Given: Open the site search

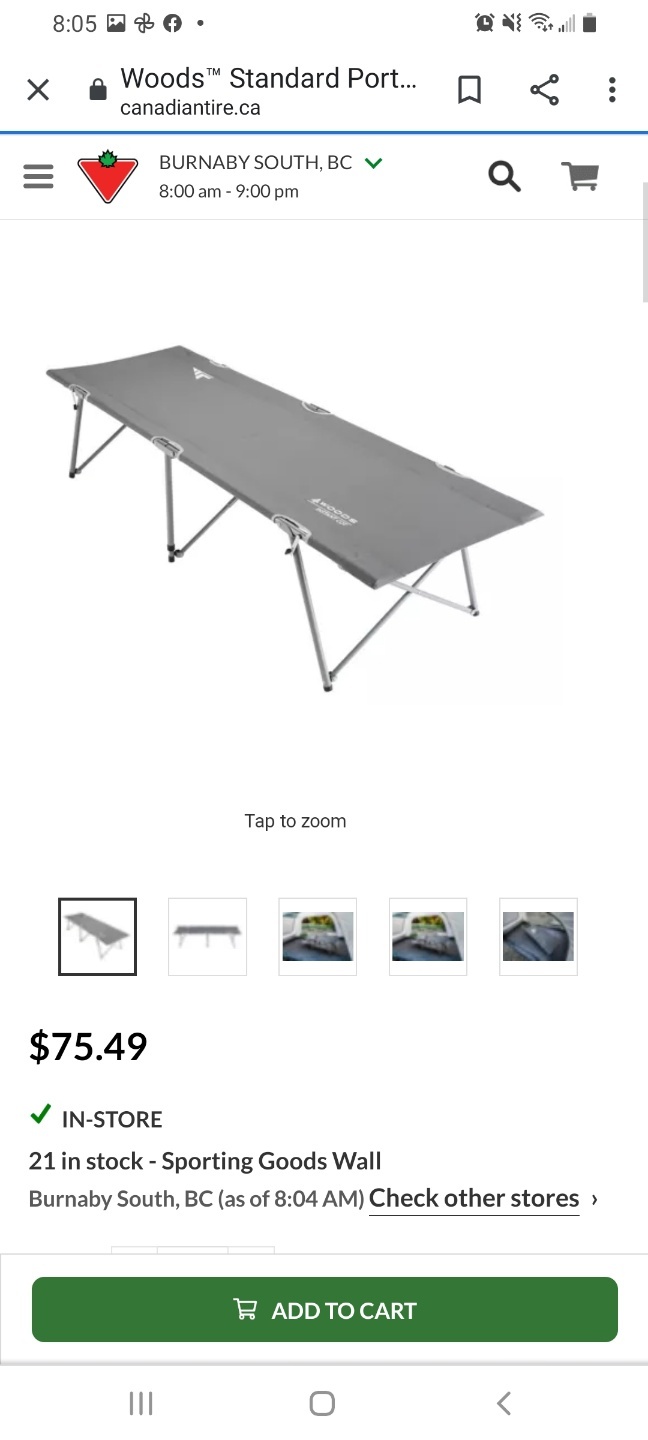Looking at the screenshot, I should pyautogui.click(x=504, y=177).
